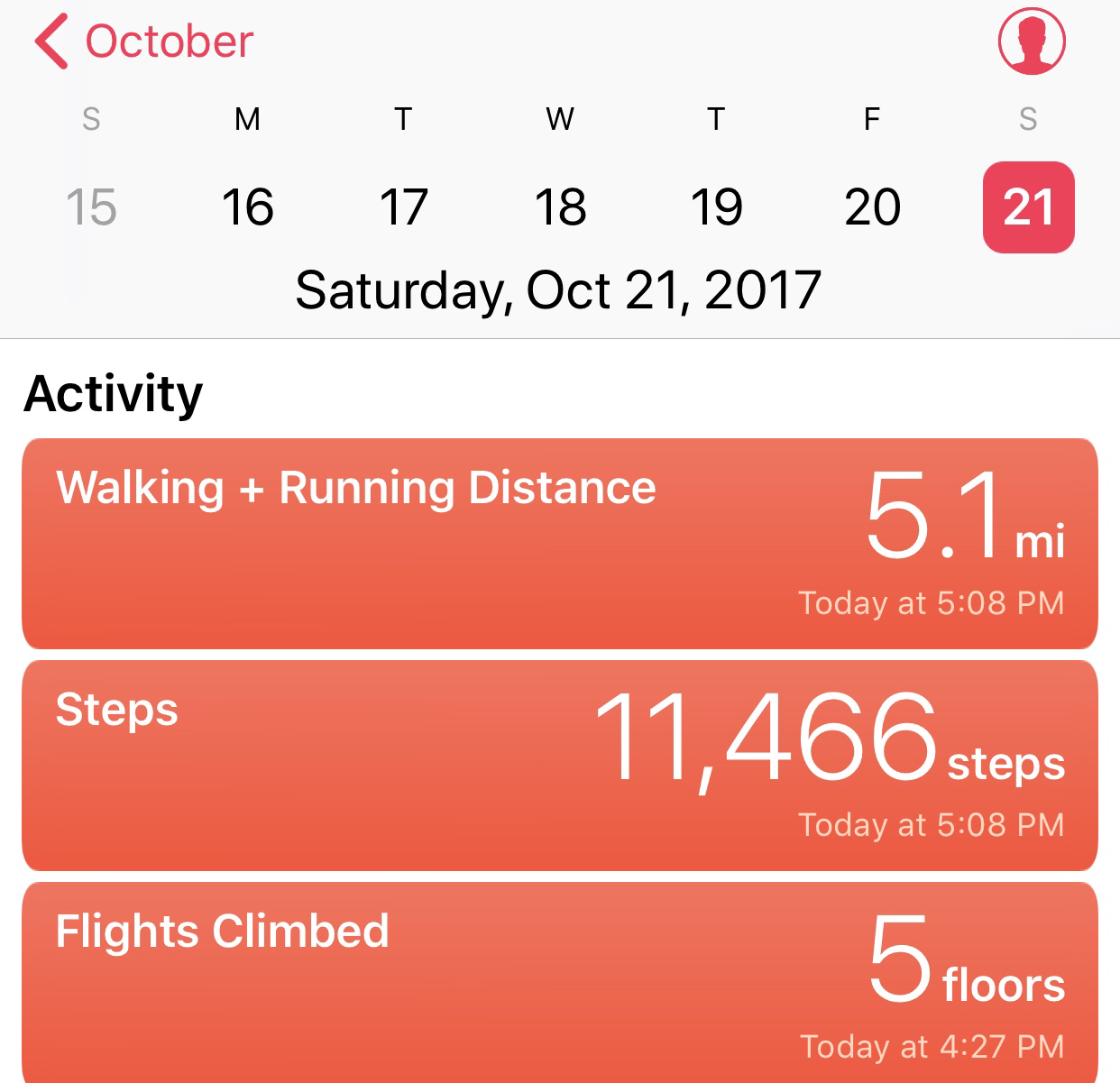This screenshot has width=1120, height=1083.
Task: Open the Flights Climbed card
Action: [x=559, y=983]
